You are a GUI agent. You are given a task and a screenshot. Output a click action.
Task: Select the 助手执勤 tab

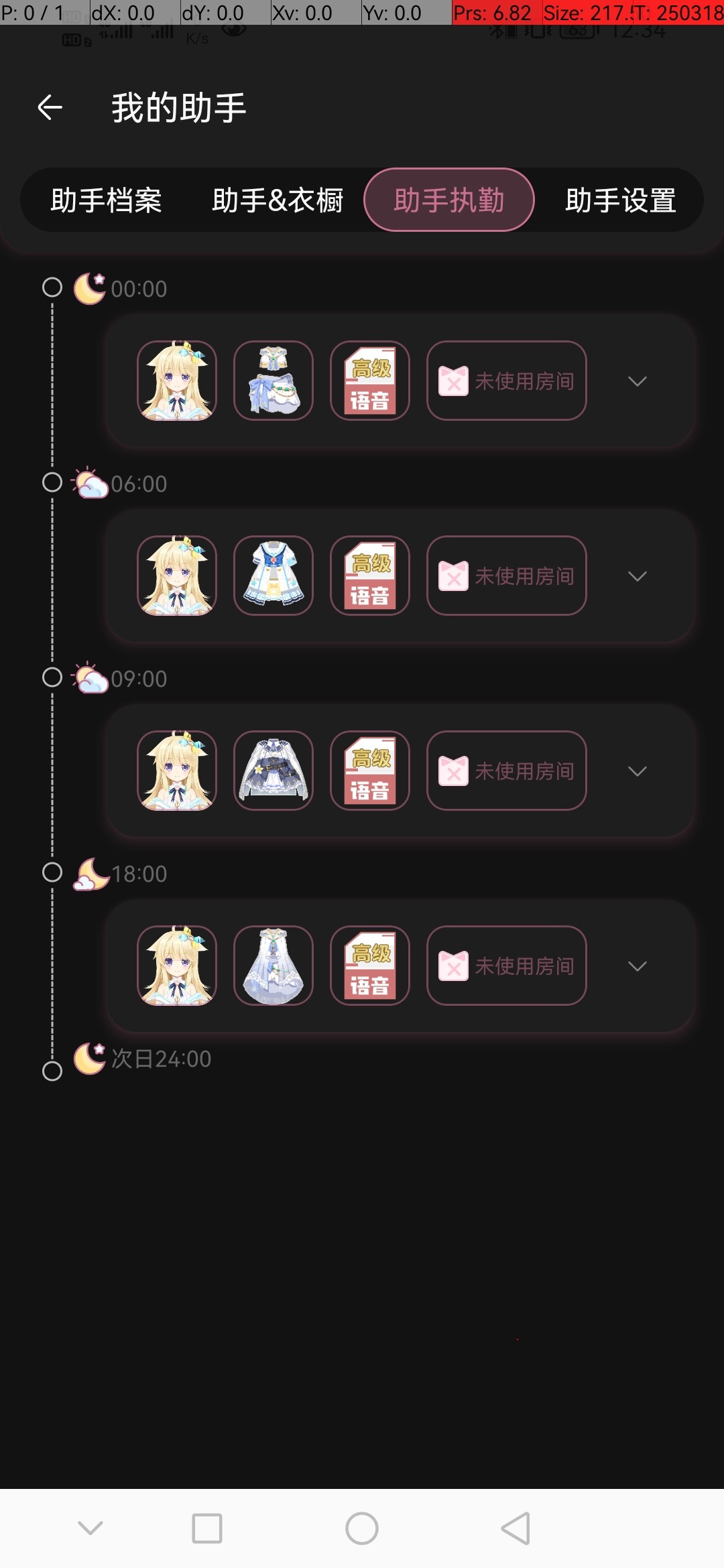click(x=448, y=200)
